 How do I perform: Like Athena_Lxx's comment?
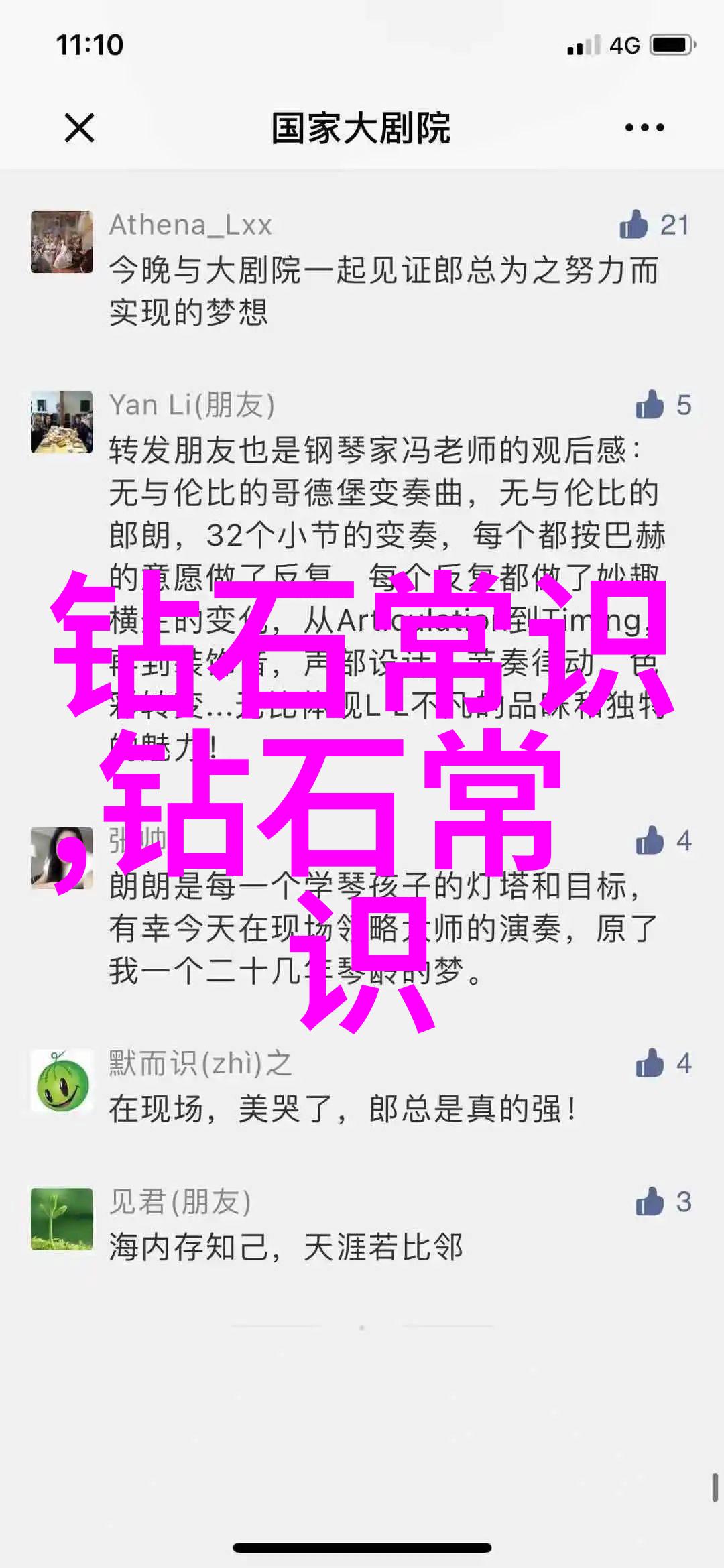point(634,225)
